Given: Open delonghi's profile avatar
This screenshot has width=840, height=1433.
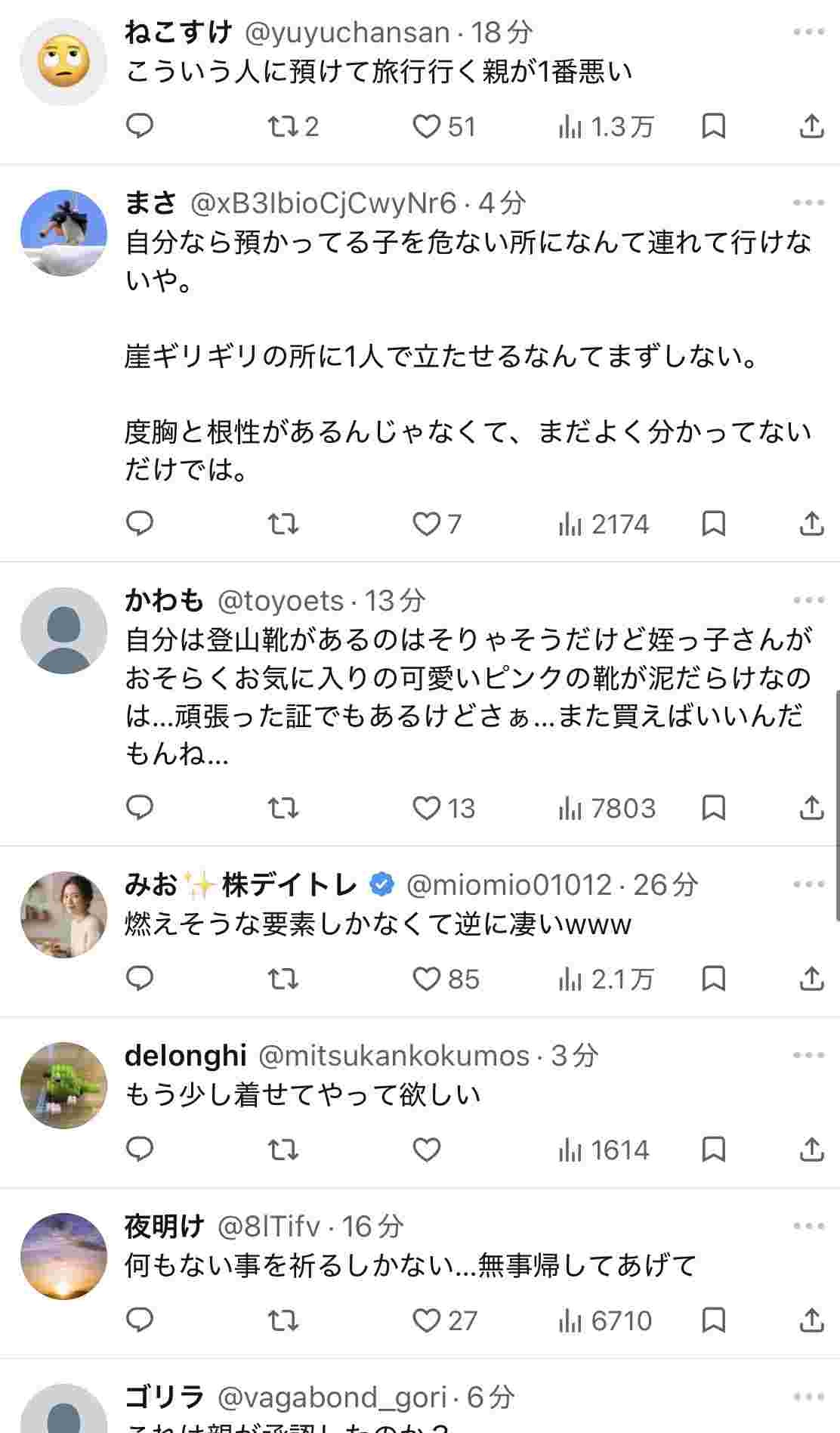Looking at the screenshot, I should pos(64,1085).
